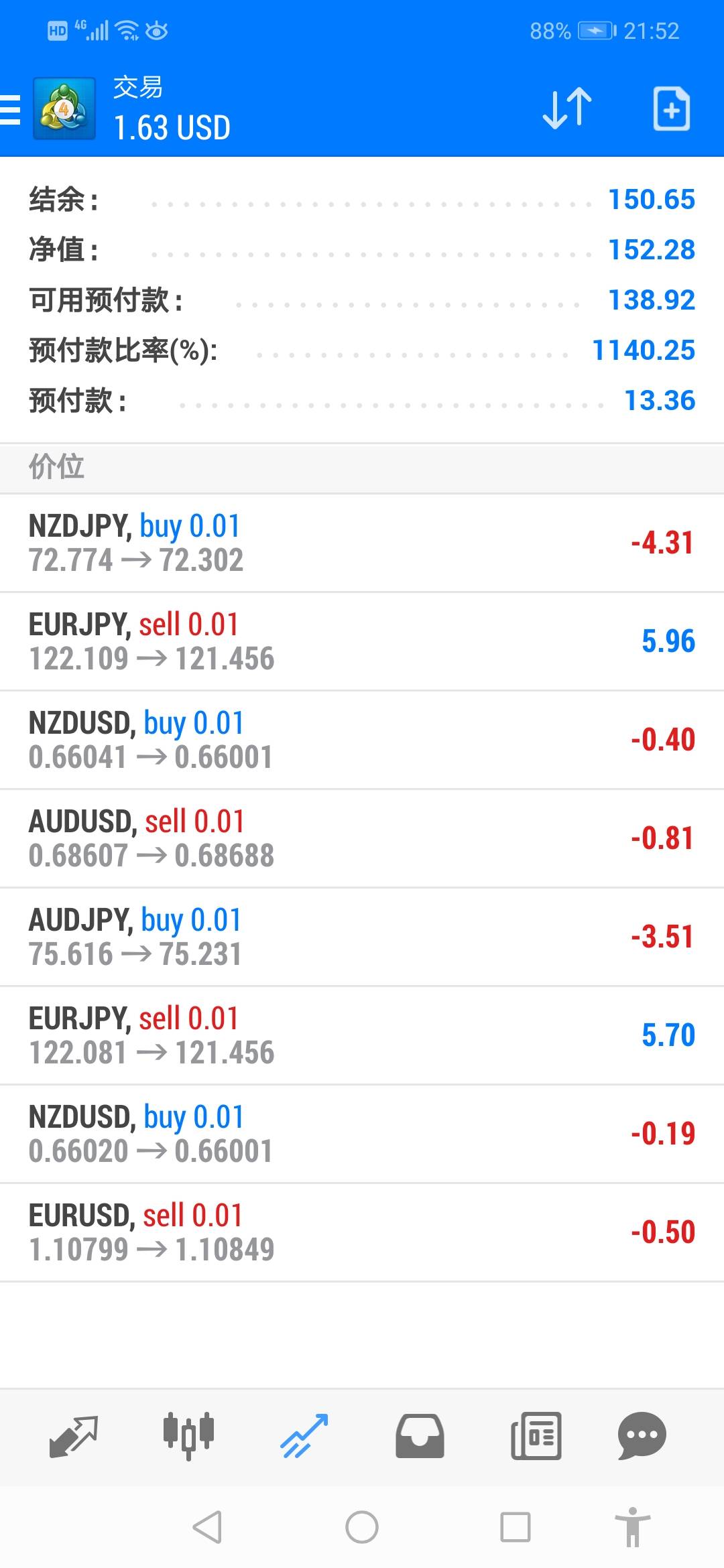The width and height of the screenshot is (724, 1568).
Task: Open the NZDUSD buy 0.66020 position
Action: click(x=362, y=1134)
